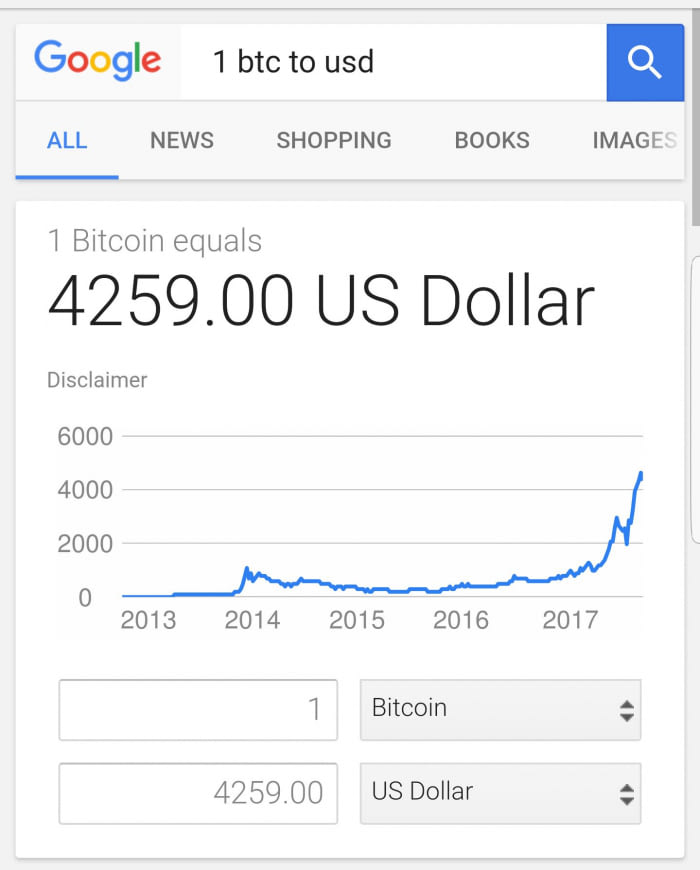Image resolution: width=700 pixels, height=870 pixels.
Task: Tap the blue search magnifier button
Action: coord(645,62)
